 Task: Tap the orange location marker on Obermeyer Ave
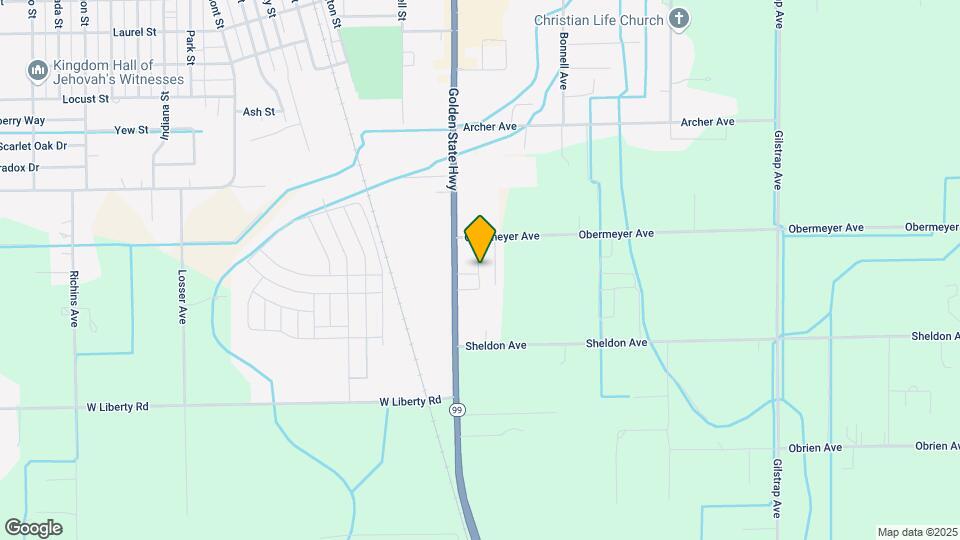click(481, 238)
